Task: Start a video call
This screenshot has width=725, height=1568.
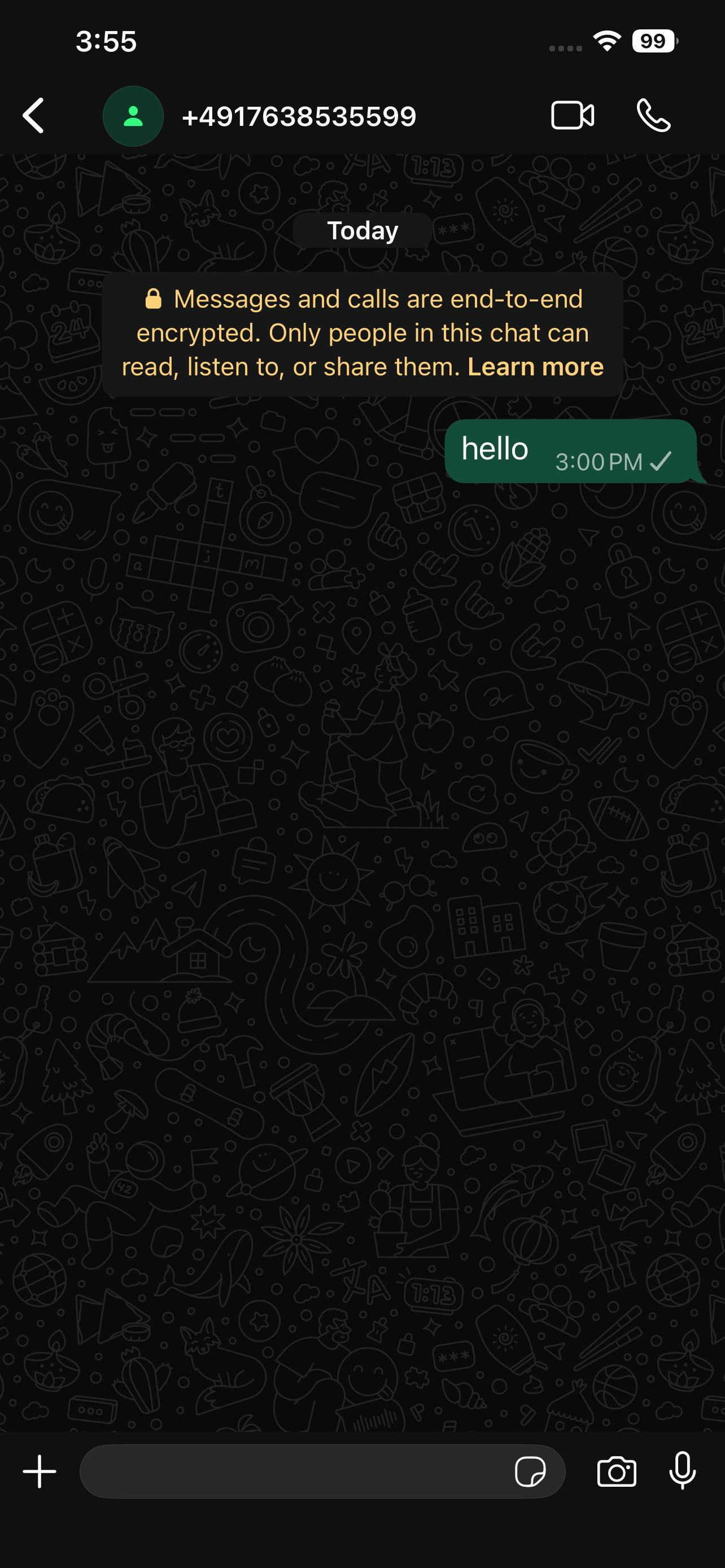Action: (572, 115)
